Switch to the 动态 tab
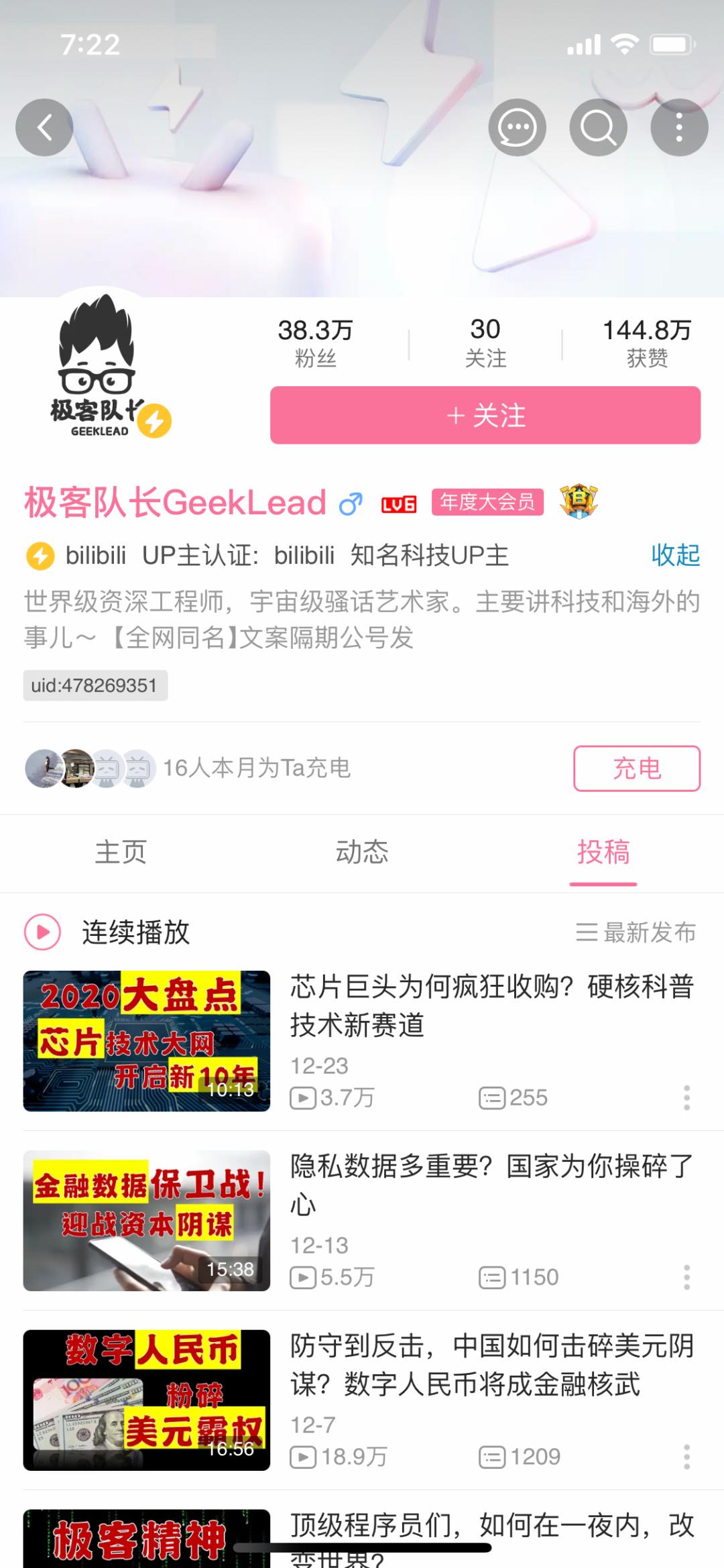The image size is (724, 1568). click(x=362, y=853)
